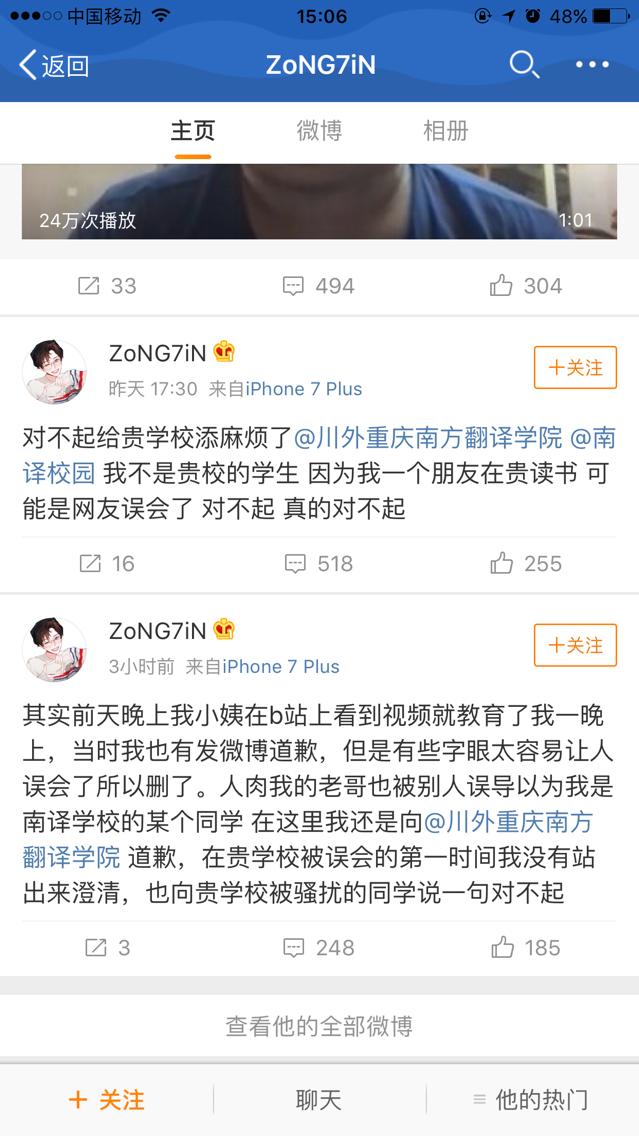Switch to the 相册 tab
Screen dimensions: 639x1136
coord(445,130)
